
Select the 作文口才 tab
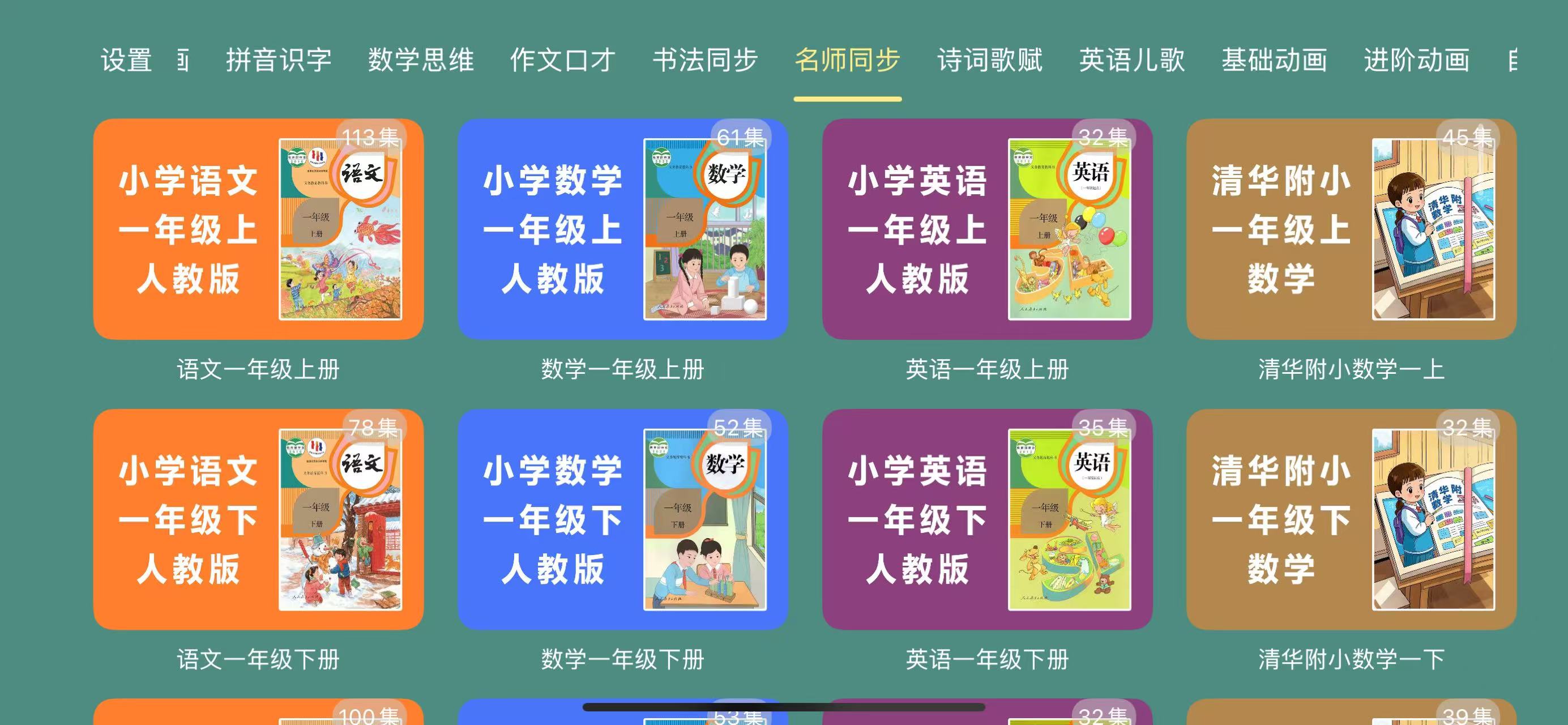tap(562, 60)
